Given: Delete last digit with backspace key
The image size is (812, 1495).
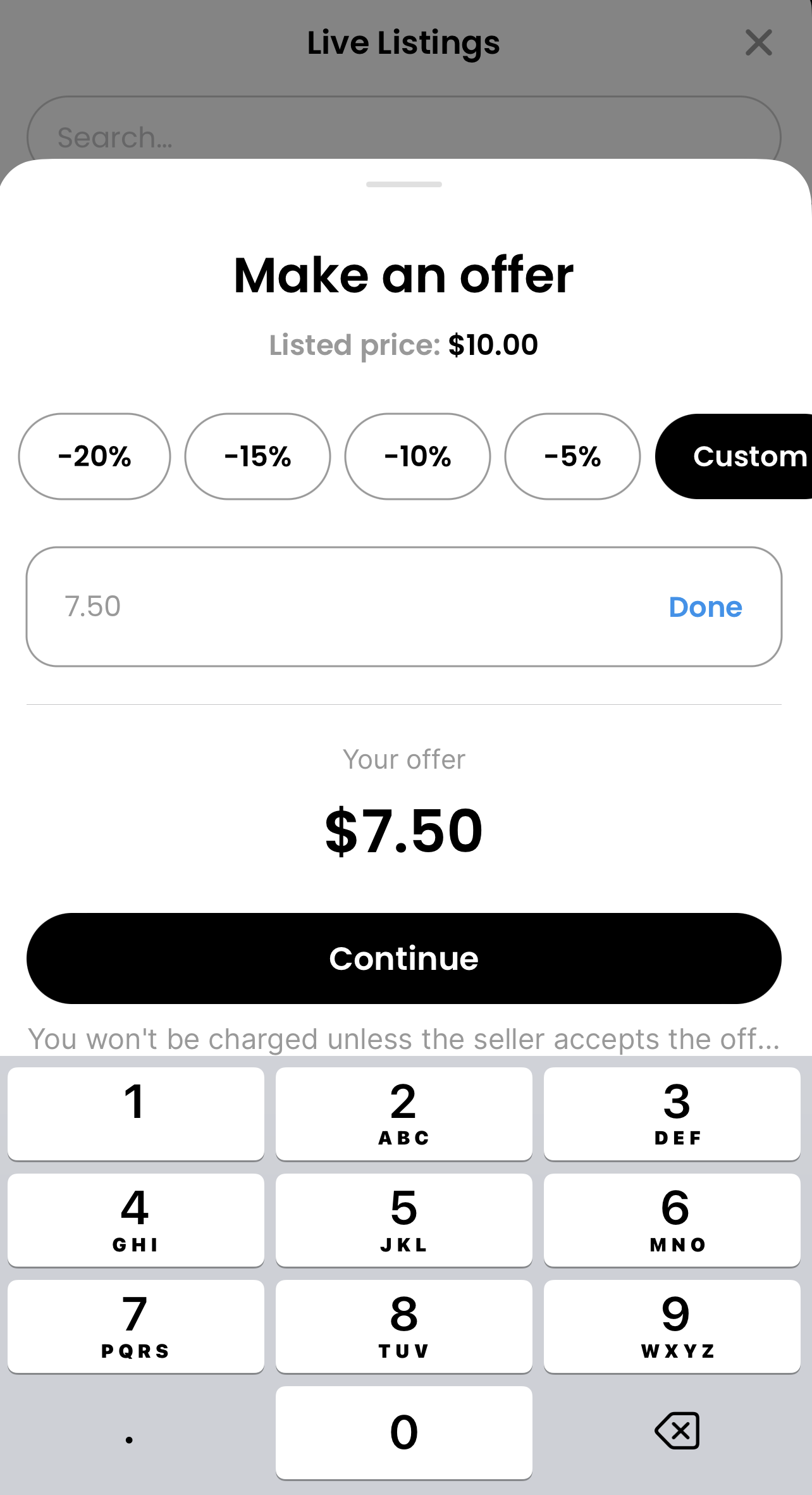Looking at the screenshot, I should (x=677, y=1431).
